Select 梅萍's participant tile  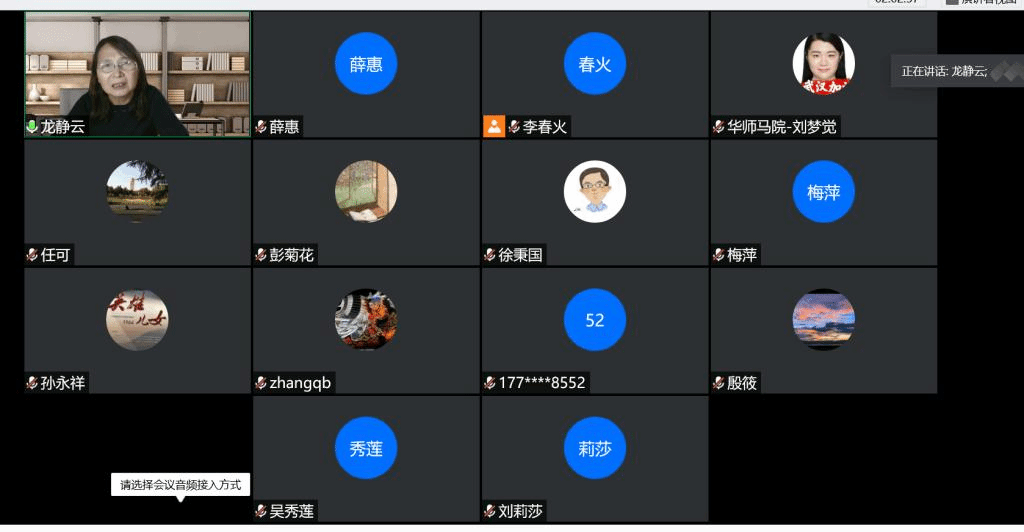(823, 202)
